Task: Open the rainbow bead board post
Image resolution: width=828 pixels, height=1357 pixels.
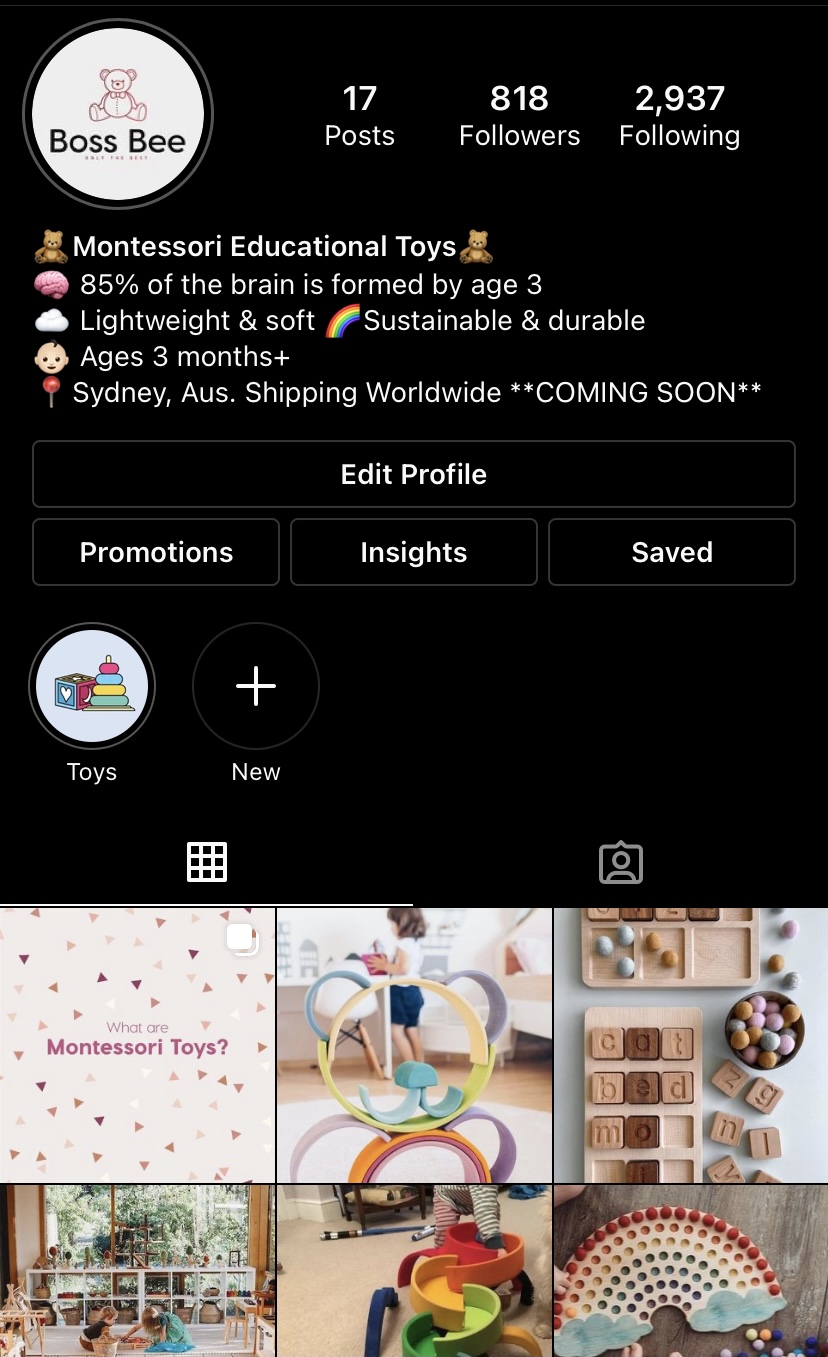Action: 691,1271
